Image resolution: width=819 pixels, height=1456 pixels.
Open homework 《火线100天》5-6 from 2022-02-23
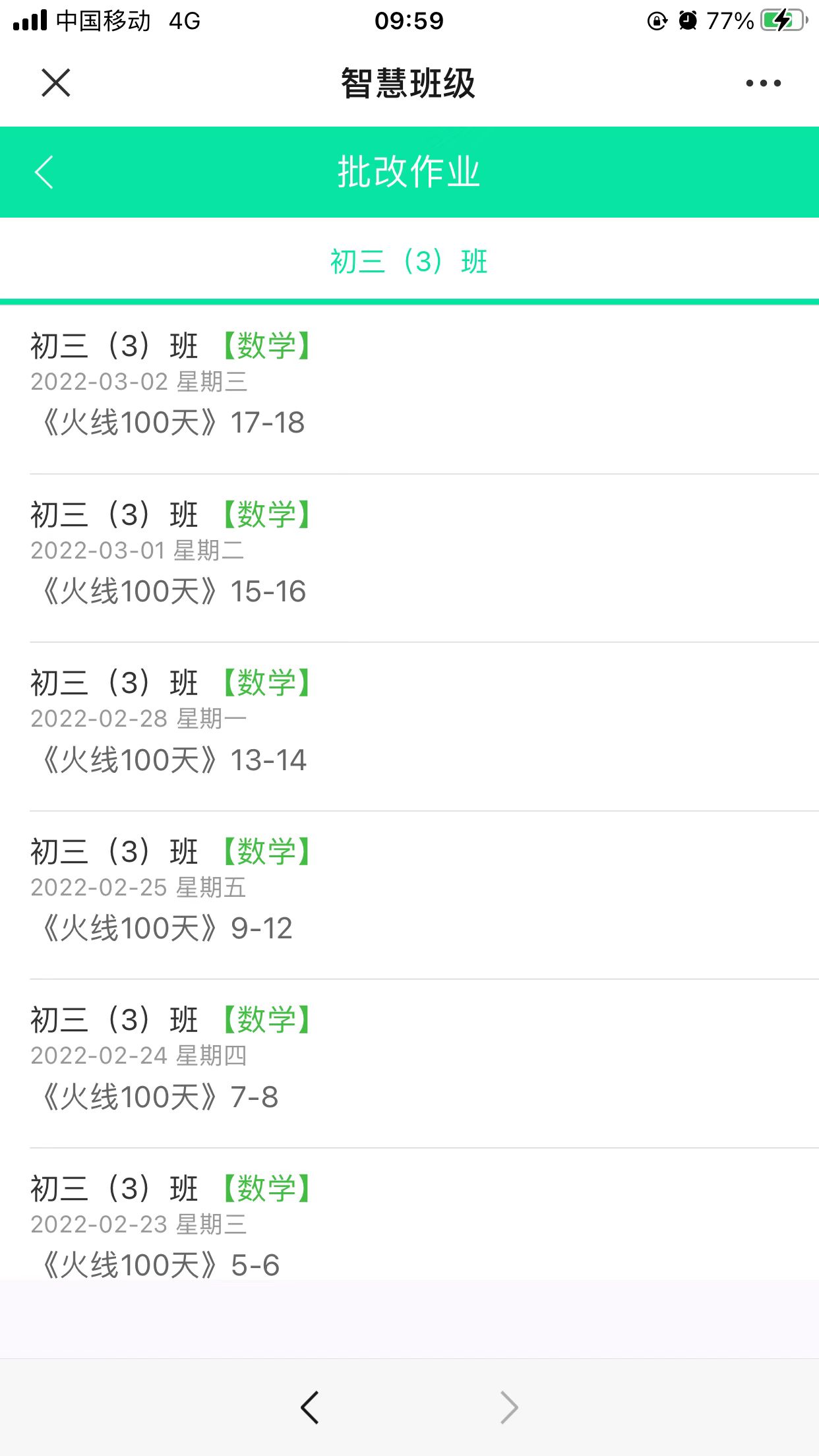pyautogui.click(x=409, y=1227)
